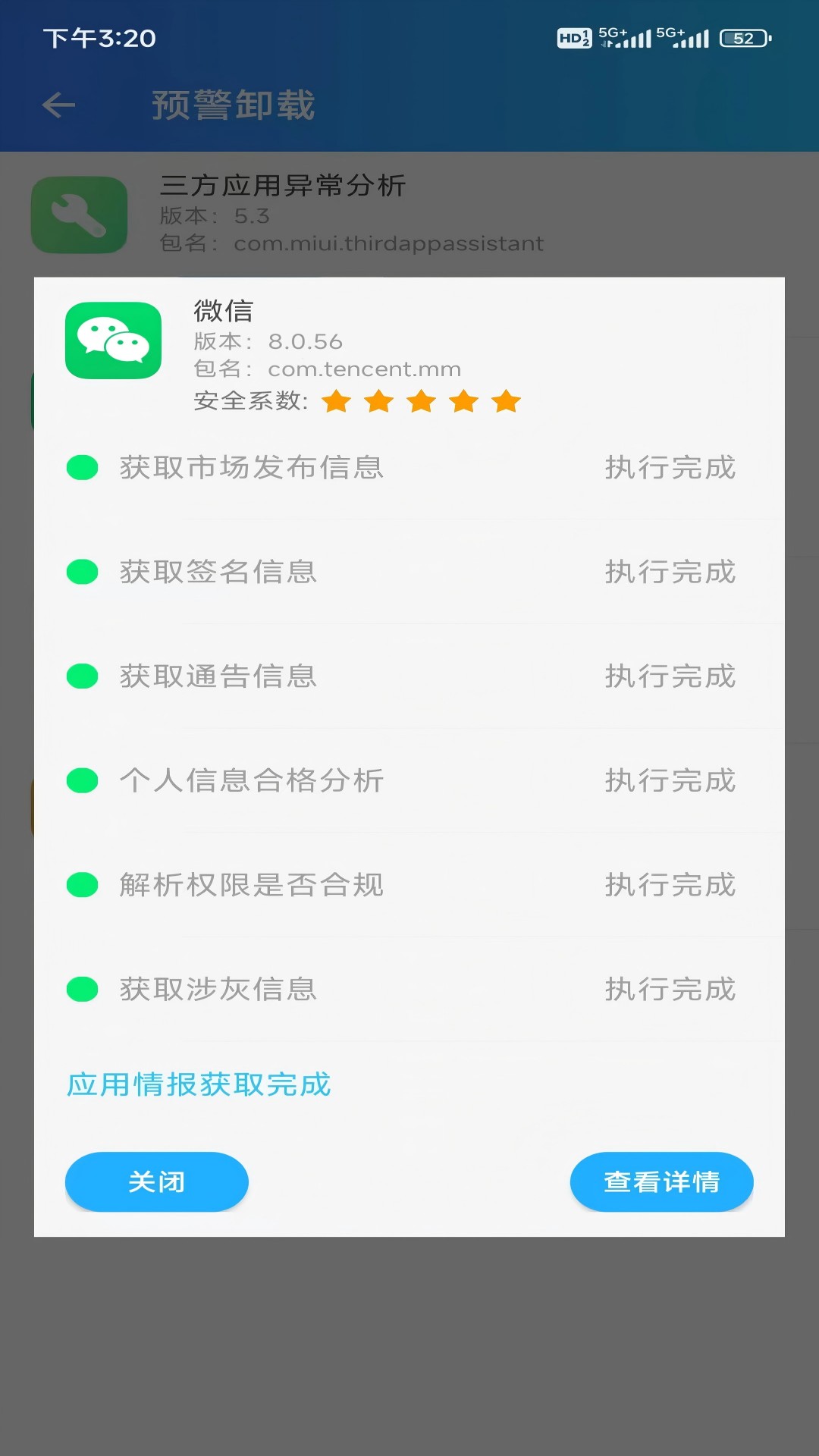The image size is (819, 1456).
Task: Tap the package name com.tencent.mm
Action: 365,369
